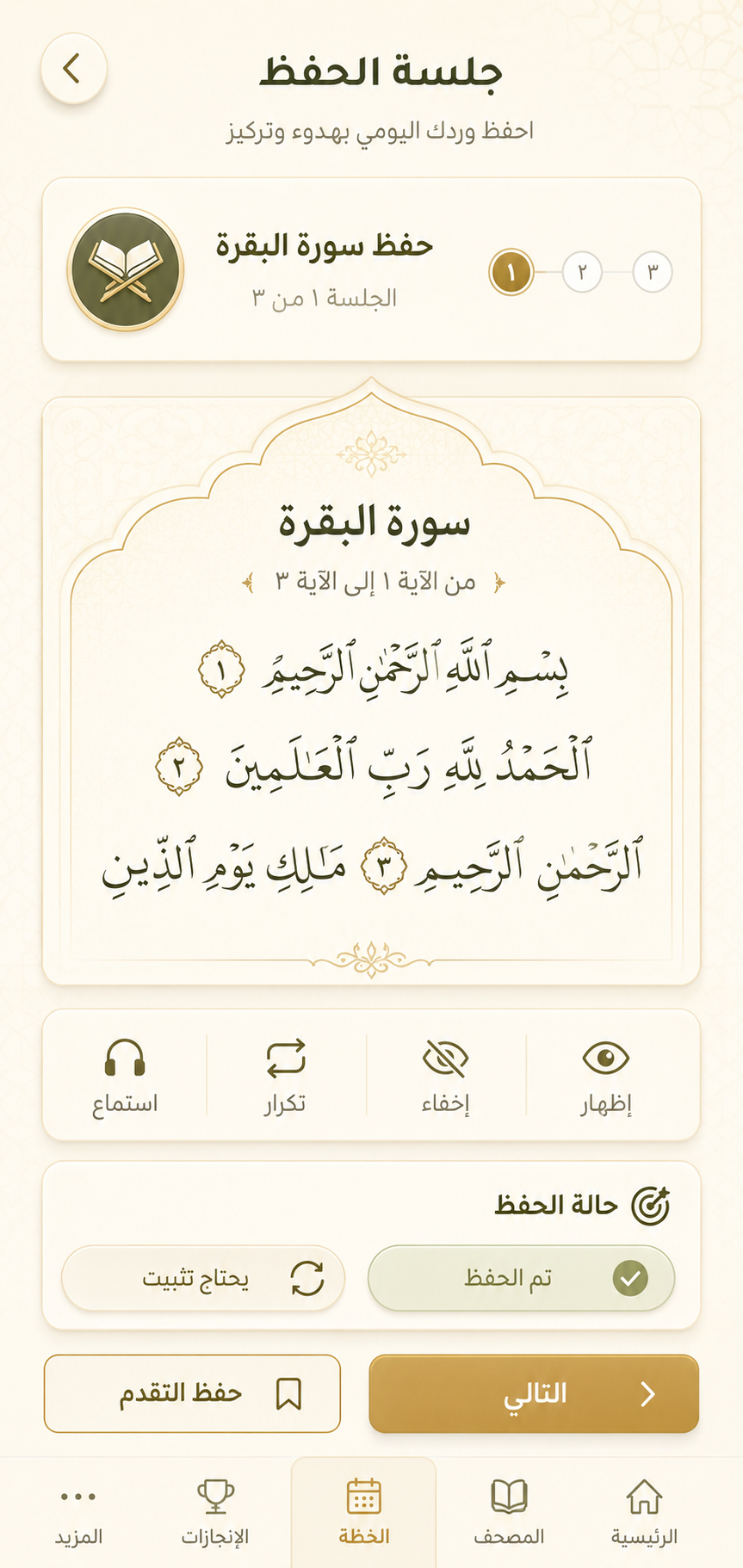Mark status as تم الحفظ
Image resolution: width=743 pixels, height=1568 pixels.
click(521, 1278)
